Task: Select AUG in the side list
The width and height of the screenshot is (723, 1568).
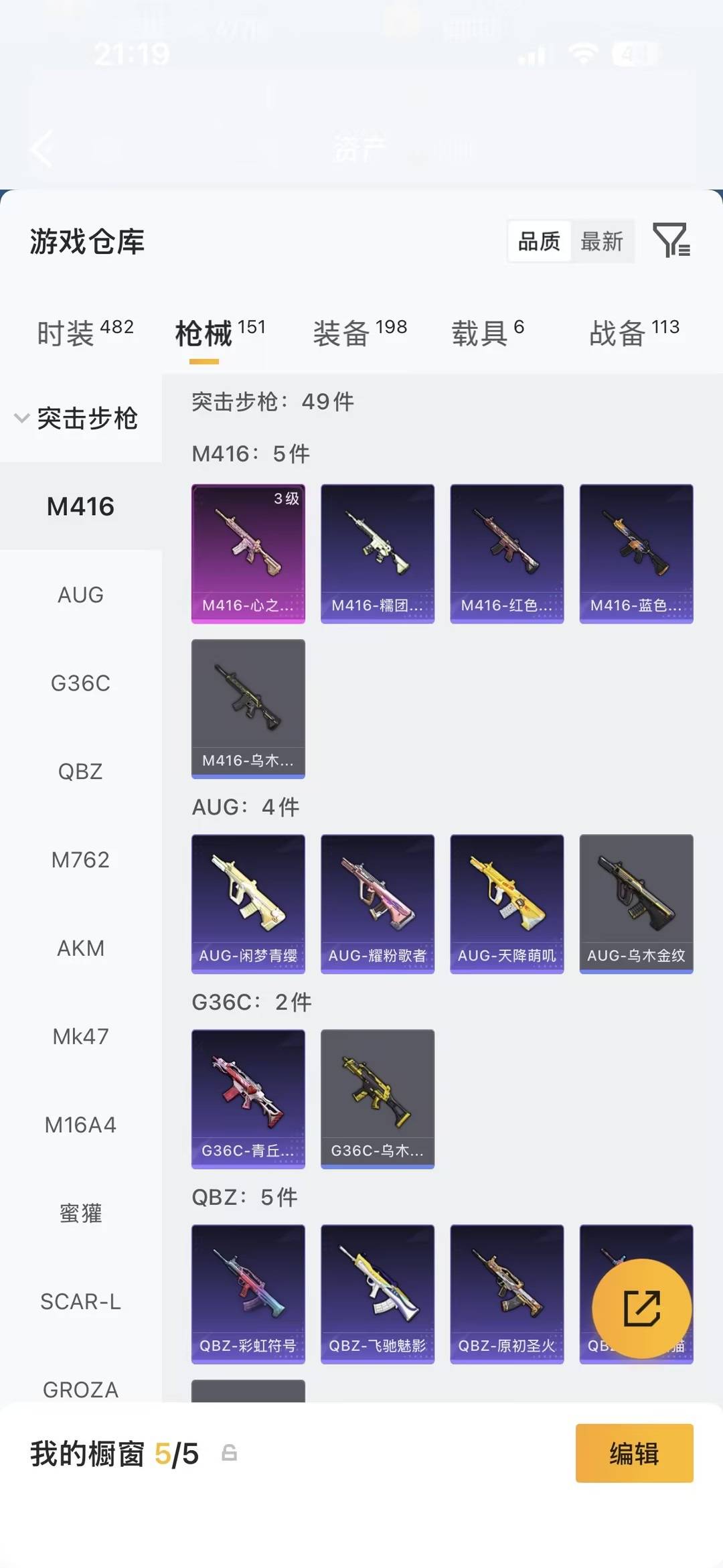Action: tap(80, 595)
